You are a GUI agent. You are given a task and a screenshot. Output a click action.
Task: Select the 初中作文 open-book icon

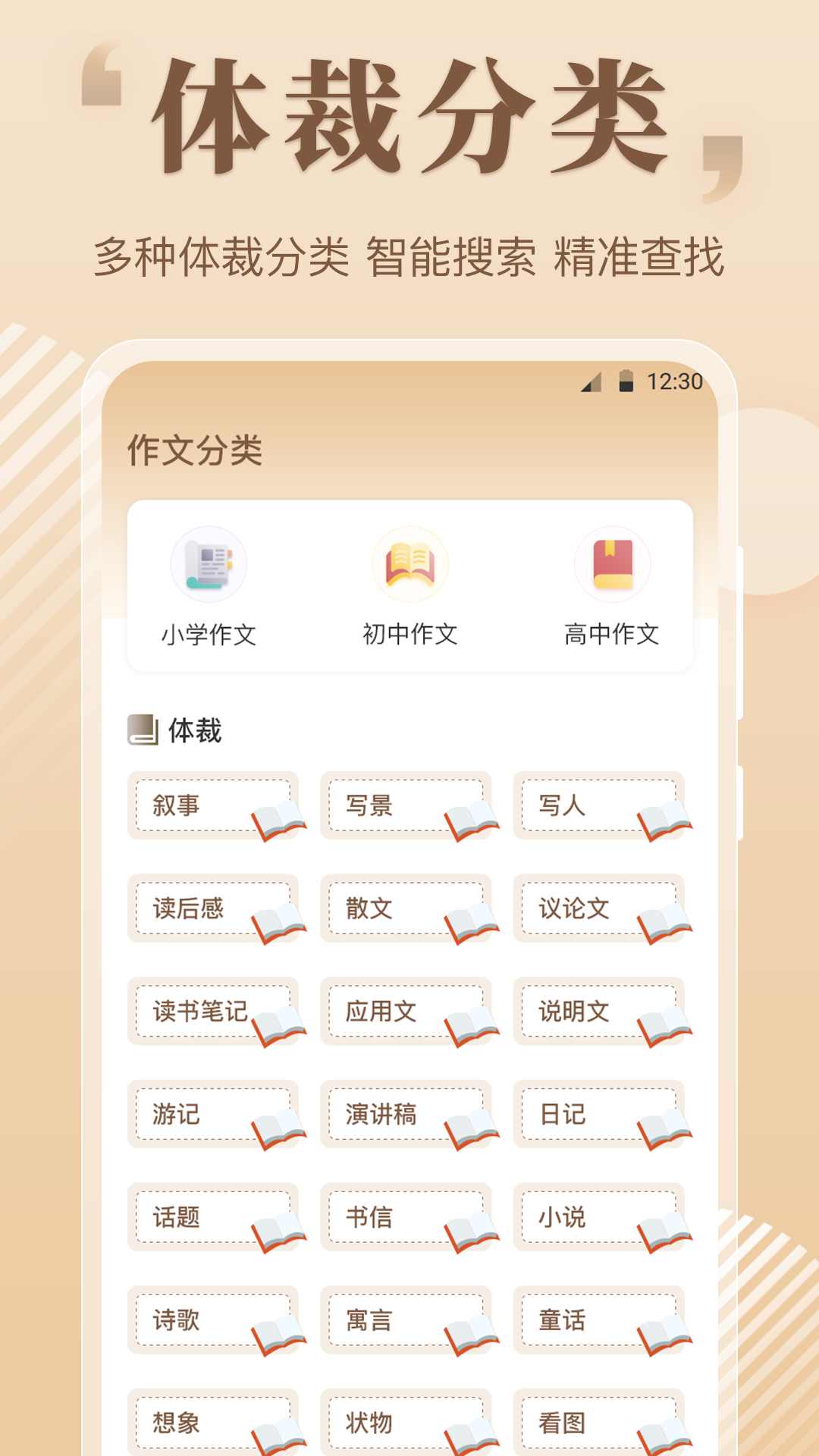(410, 565)
